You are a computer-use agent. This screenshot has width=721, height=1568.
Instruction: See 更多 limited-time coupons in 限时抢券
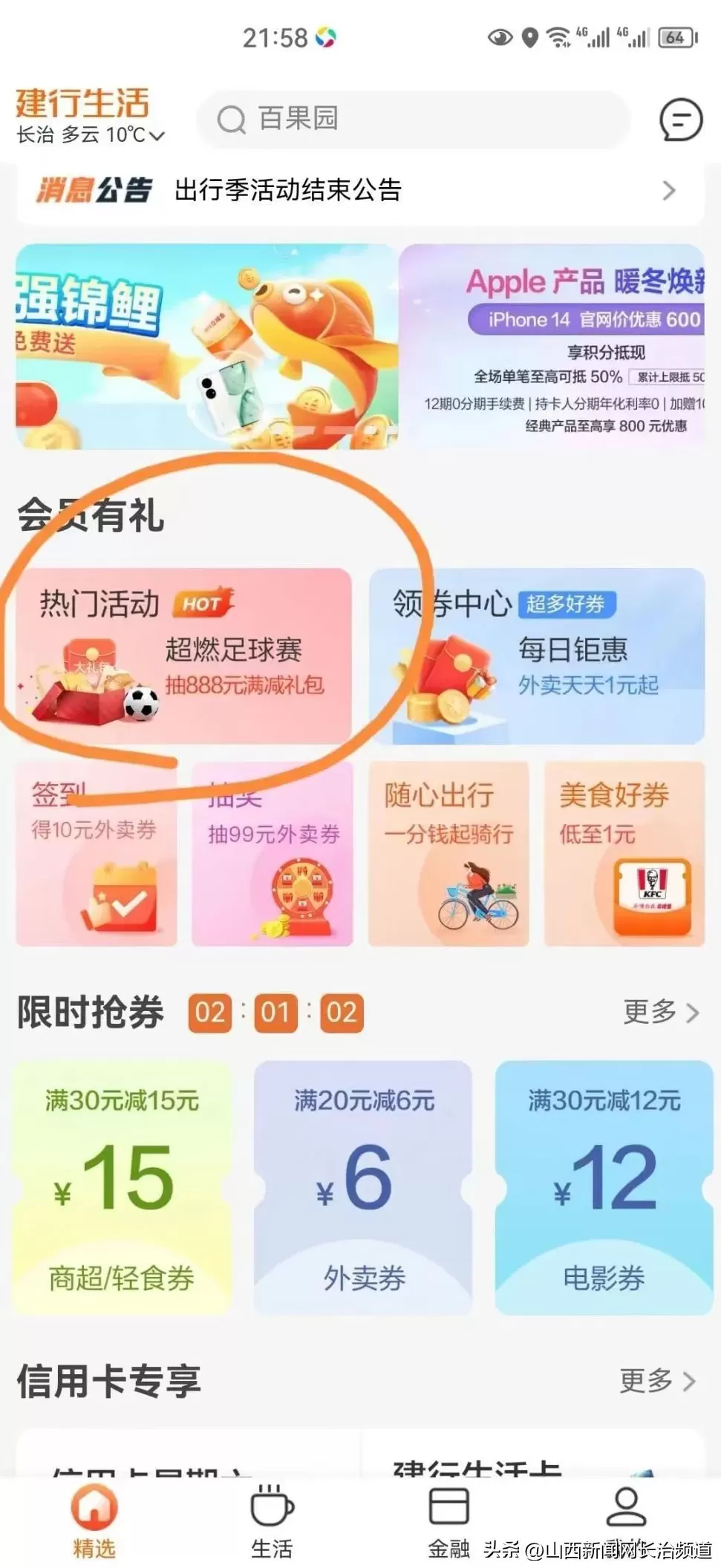(660, 1012)
